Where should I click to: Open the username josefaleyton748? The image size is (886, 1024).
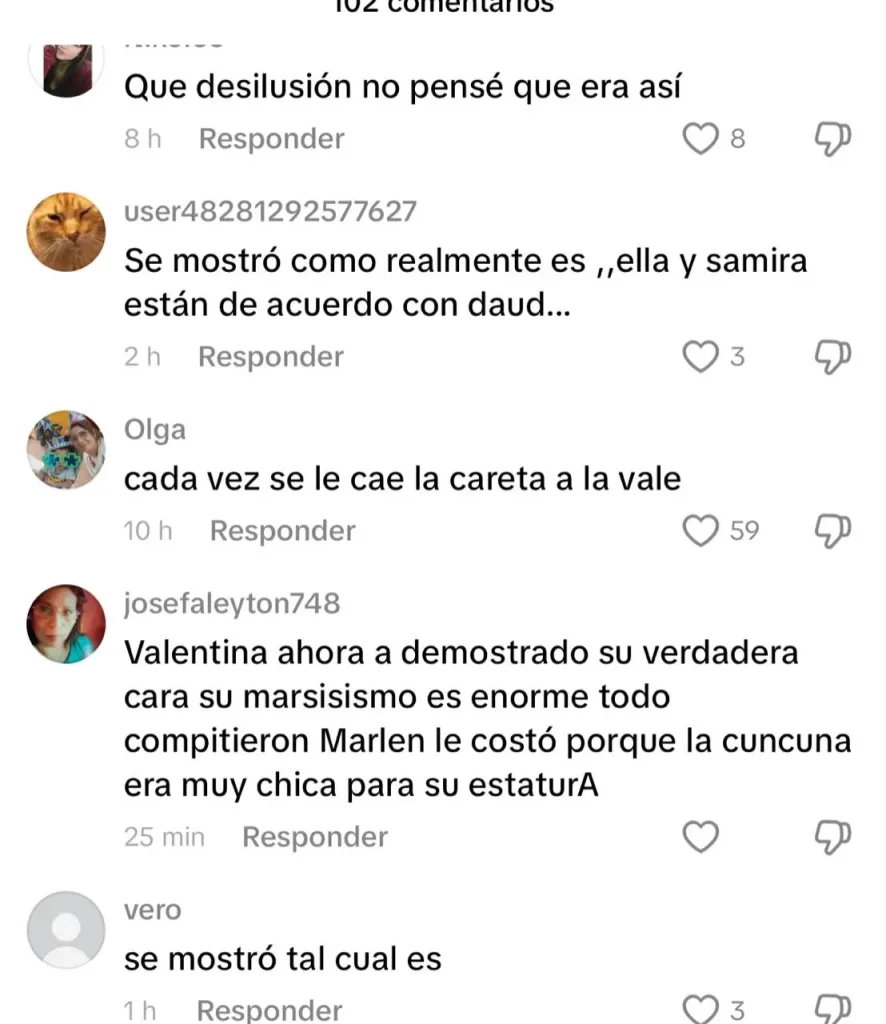pos(232,603)
